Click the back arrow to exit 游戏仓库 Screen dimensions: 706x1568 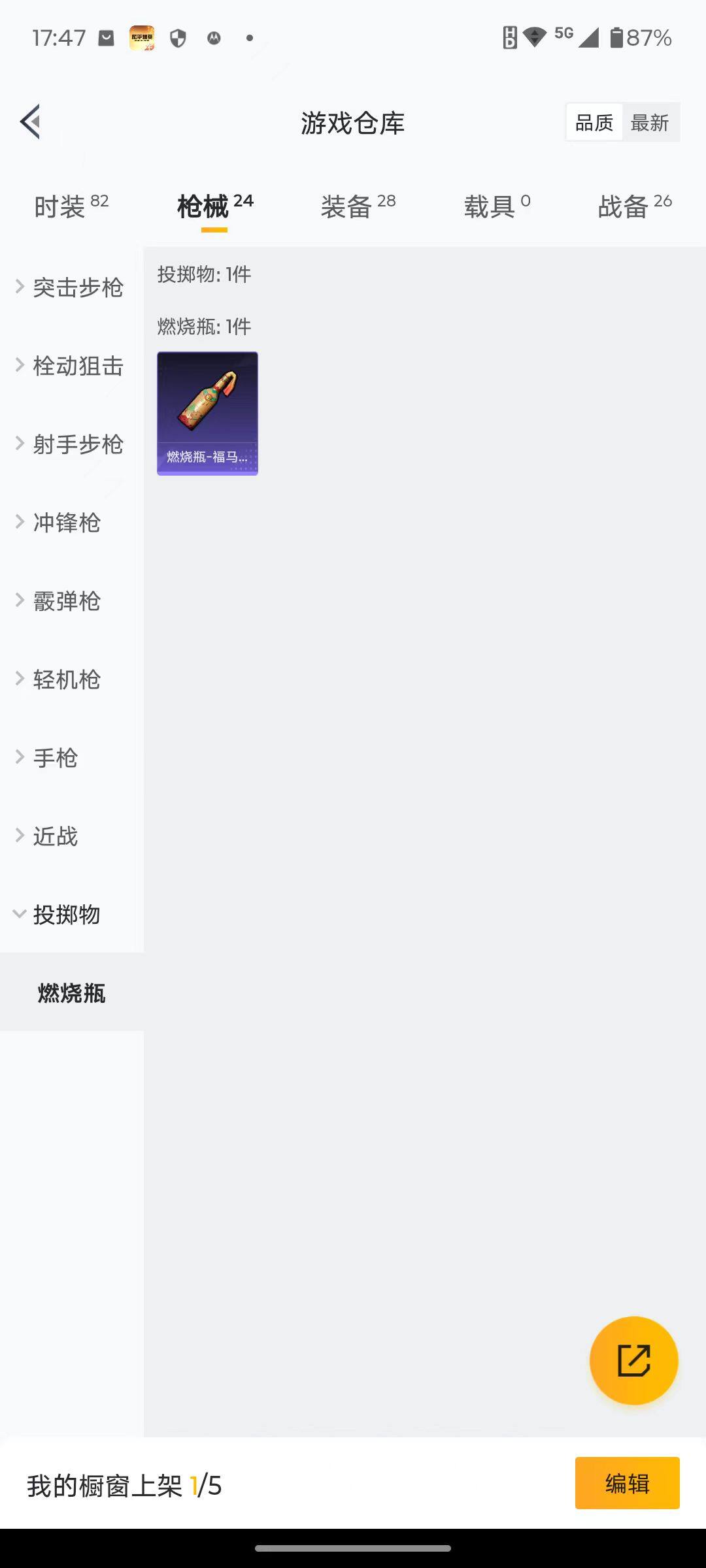point(29,121)
